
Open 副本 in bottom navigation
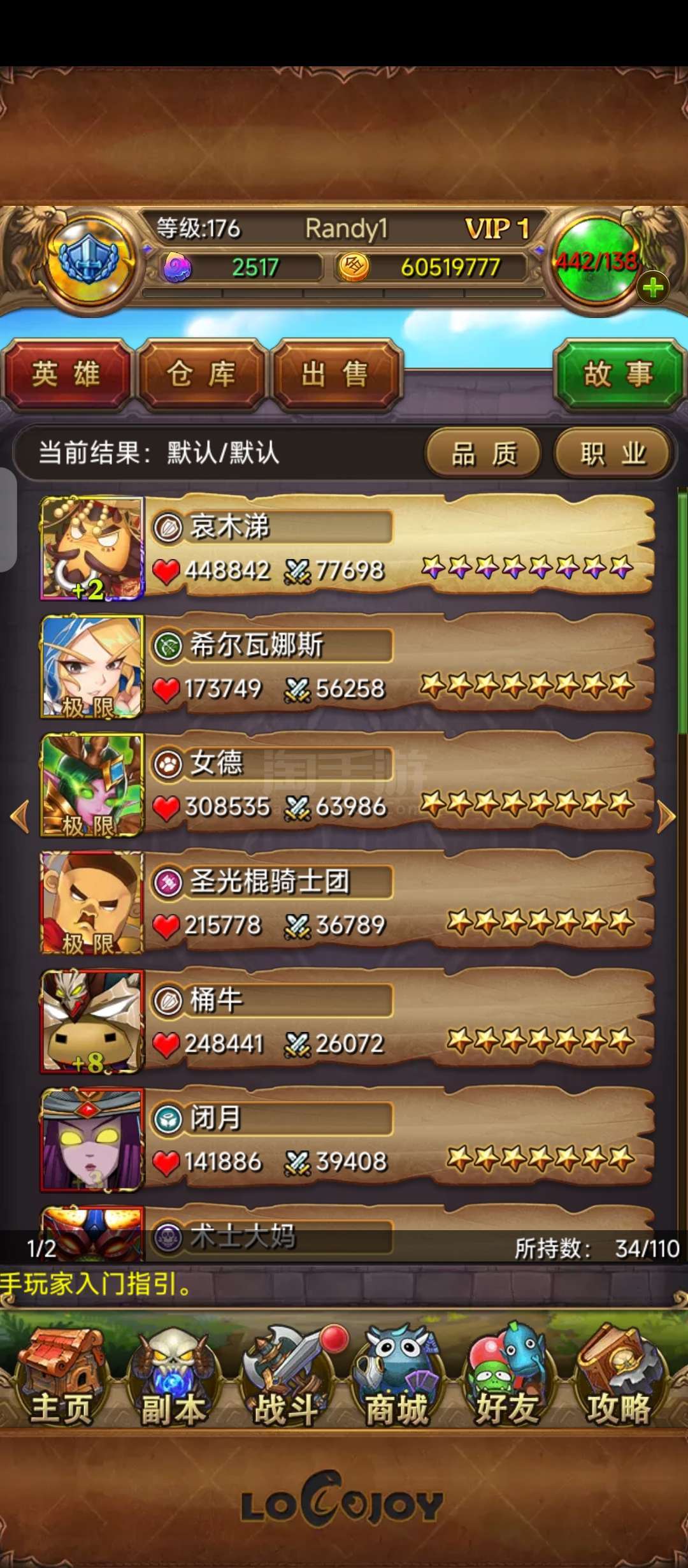[x=173, y=1377]
